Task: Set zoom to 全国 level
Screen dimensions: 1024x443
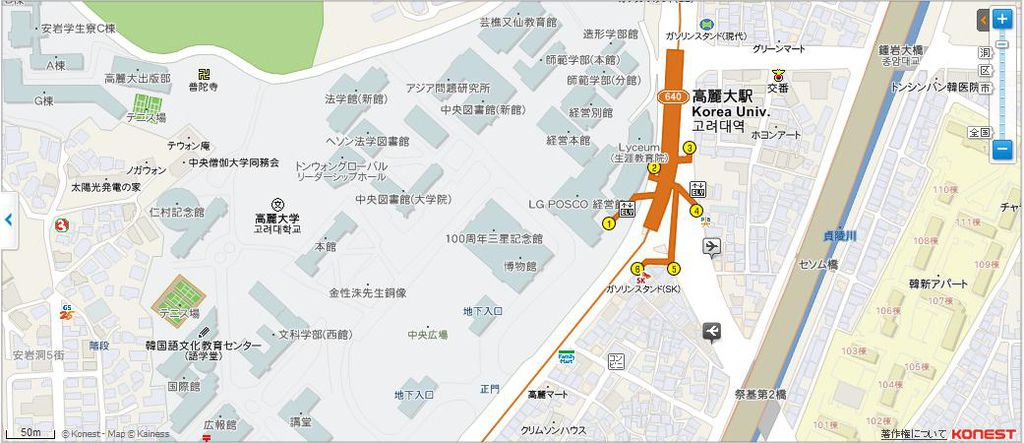Action: coord(980,132)
